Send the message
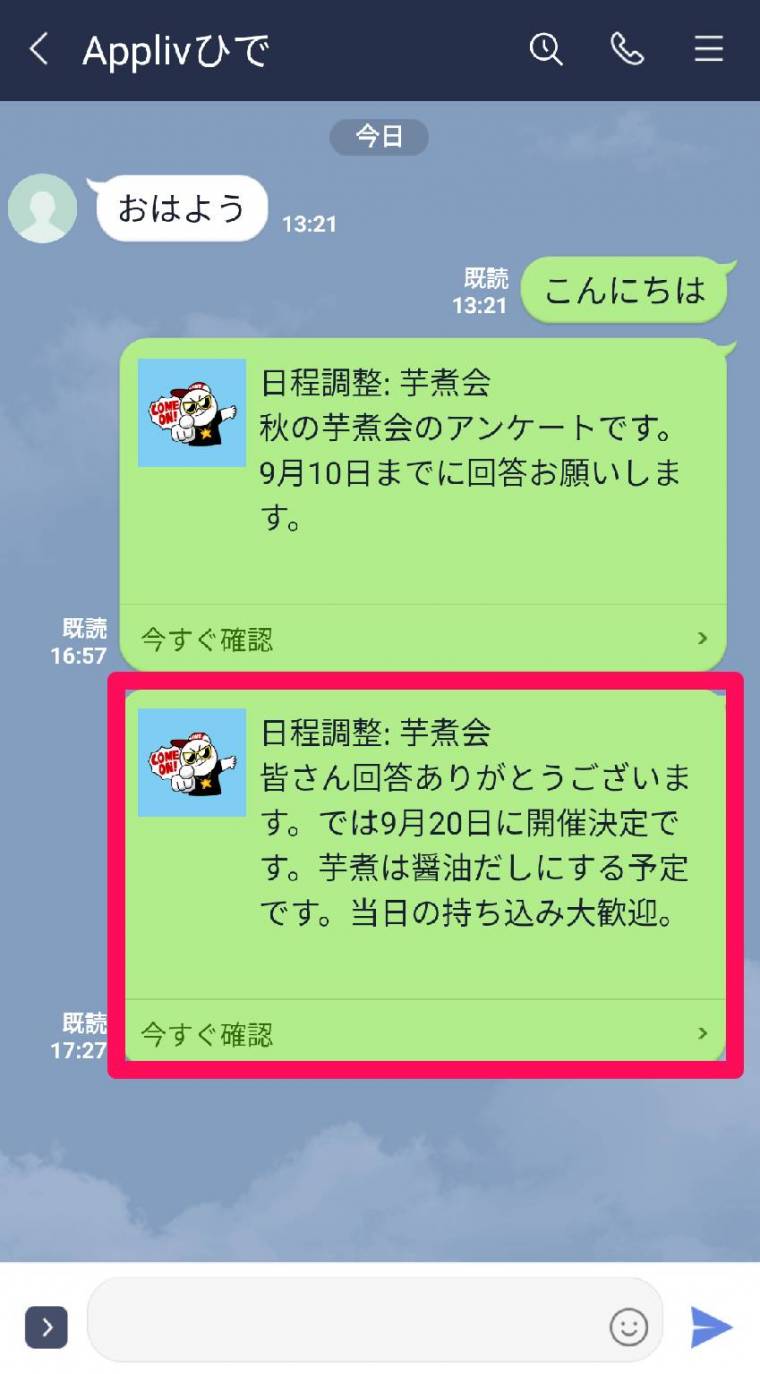760x1374 pixels. tap(711, 1327)
